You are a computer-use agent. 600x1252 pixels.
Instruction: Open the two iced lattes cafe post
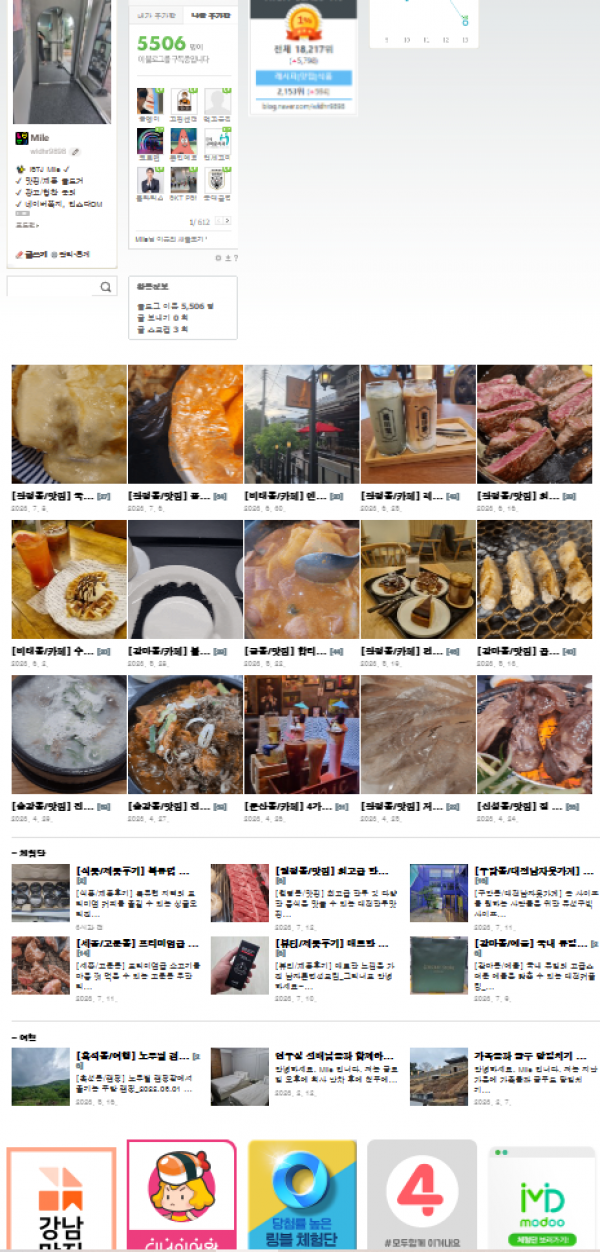tap(418, 424)
